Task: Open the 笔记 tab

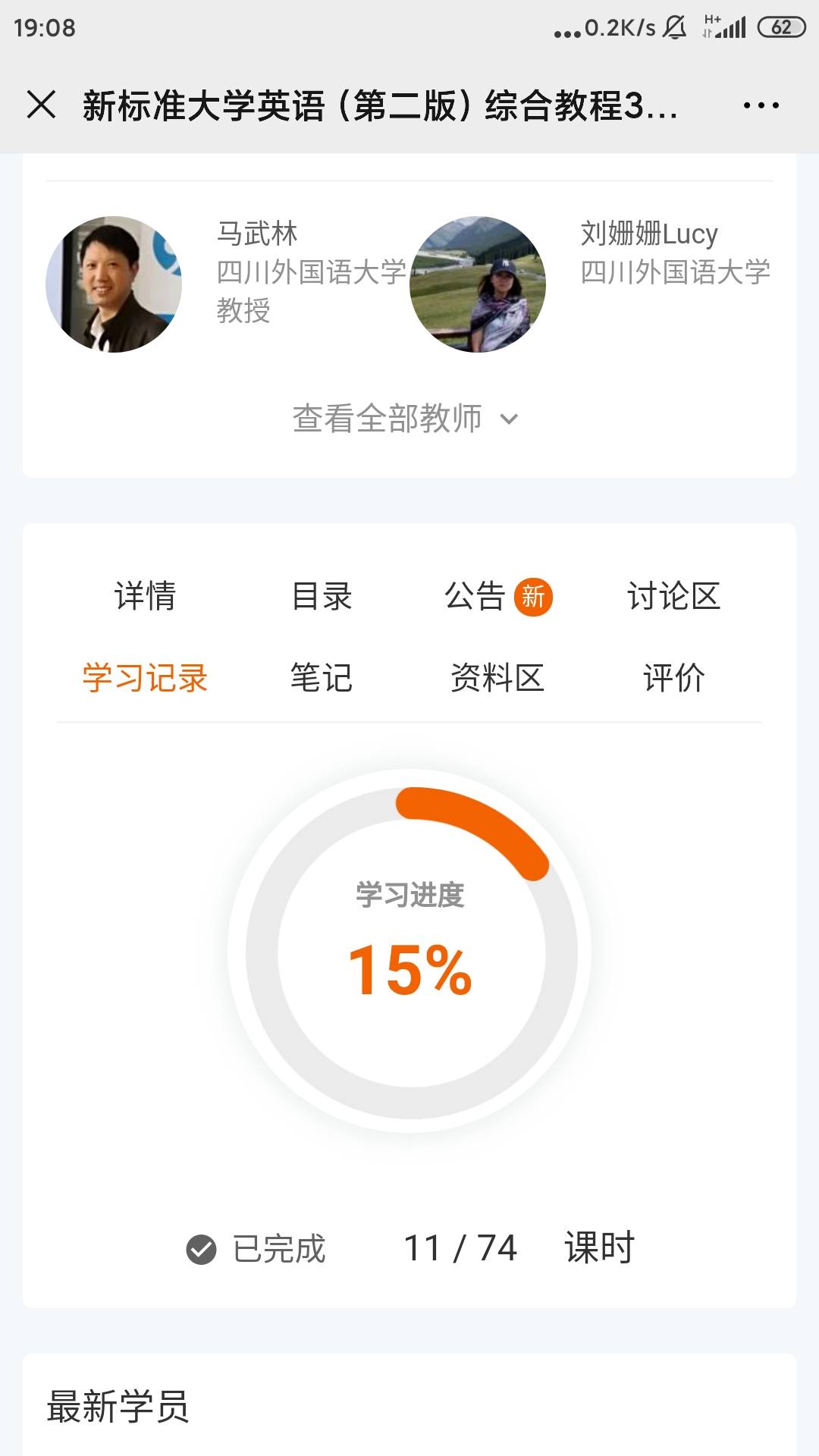Action: 322,678
